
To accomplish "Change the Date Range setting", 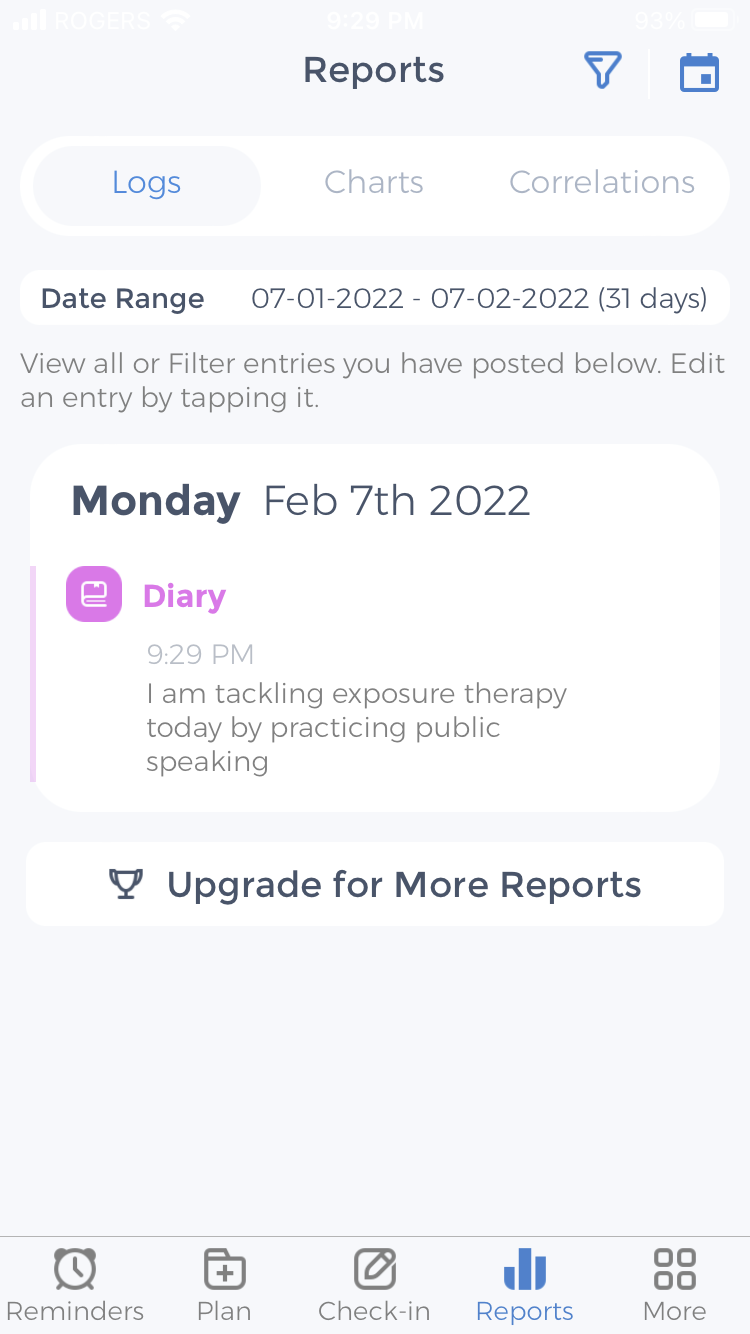I will pos(375,299).
